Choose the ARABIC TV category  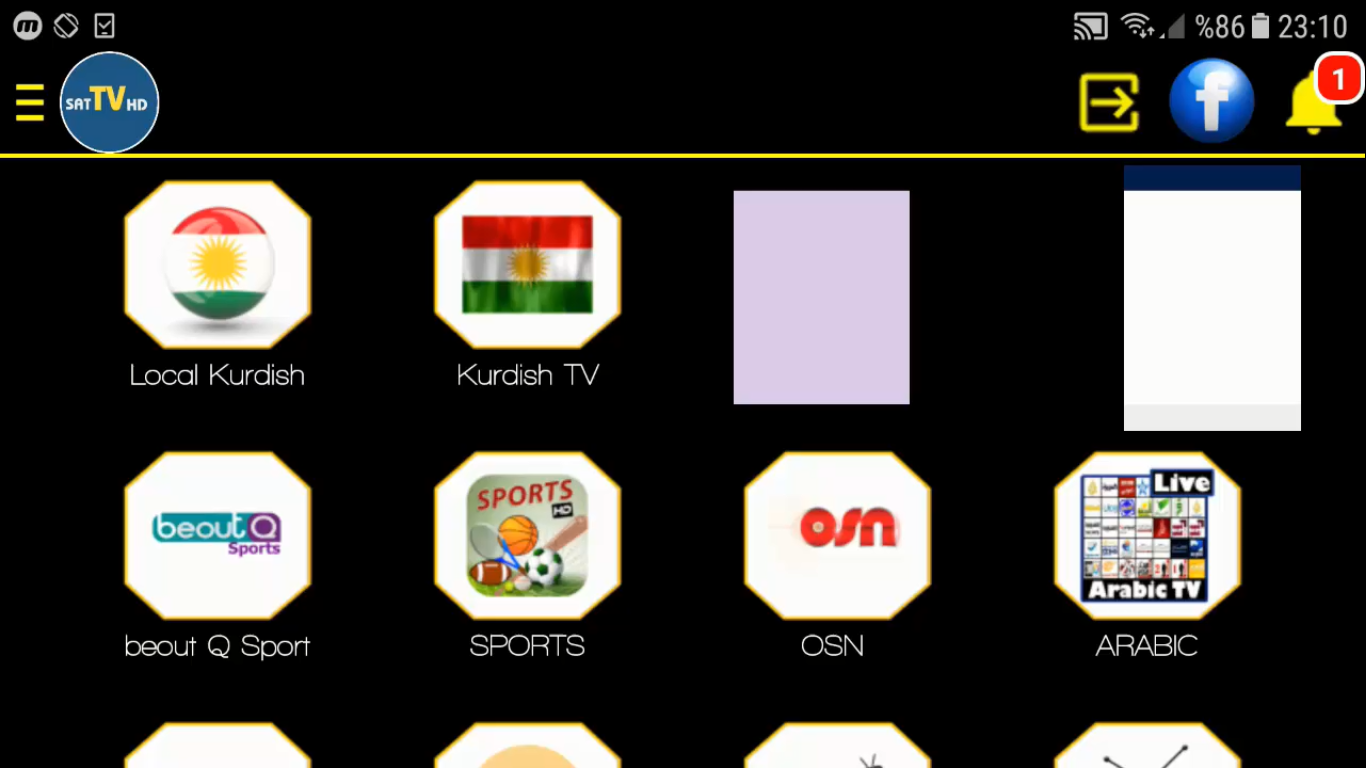tap(1147, 536)
